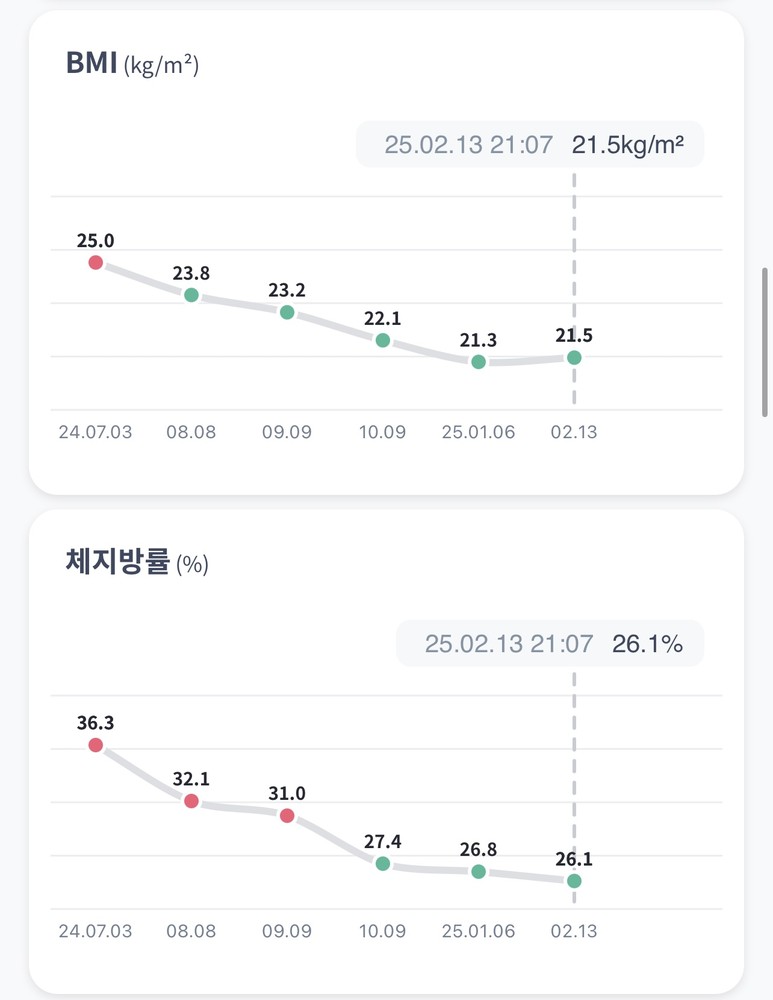This screenshot has width=773, height=1000.
Task: Show the 23.2 BMI reading
Action: [287, 312]
